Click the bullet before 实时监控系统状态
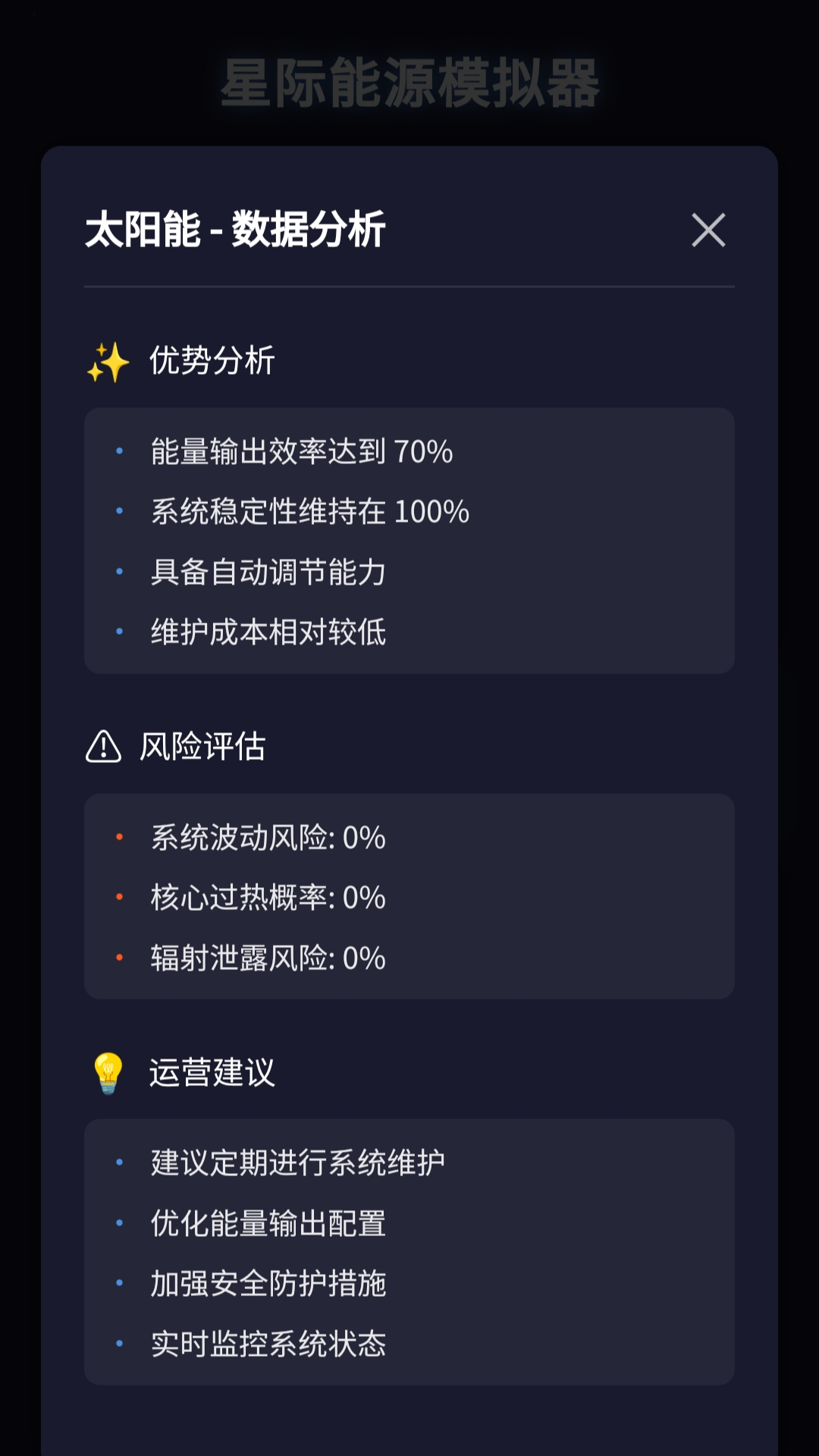 click(119, 1345)
